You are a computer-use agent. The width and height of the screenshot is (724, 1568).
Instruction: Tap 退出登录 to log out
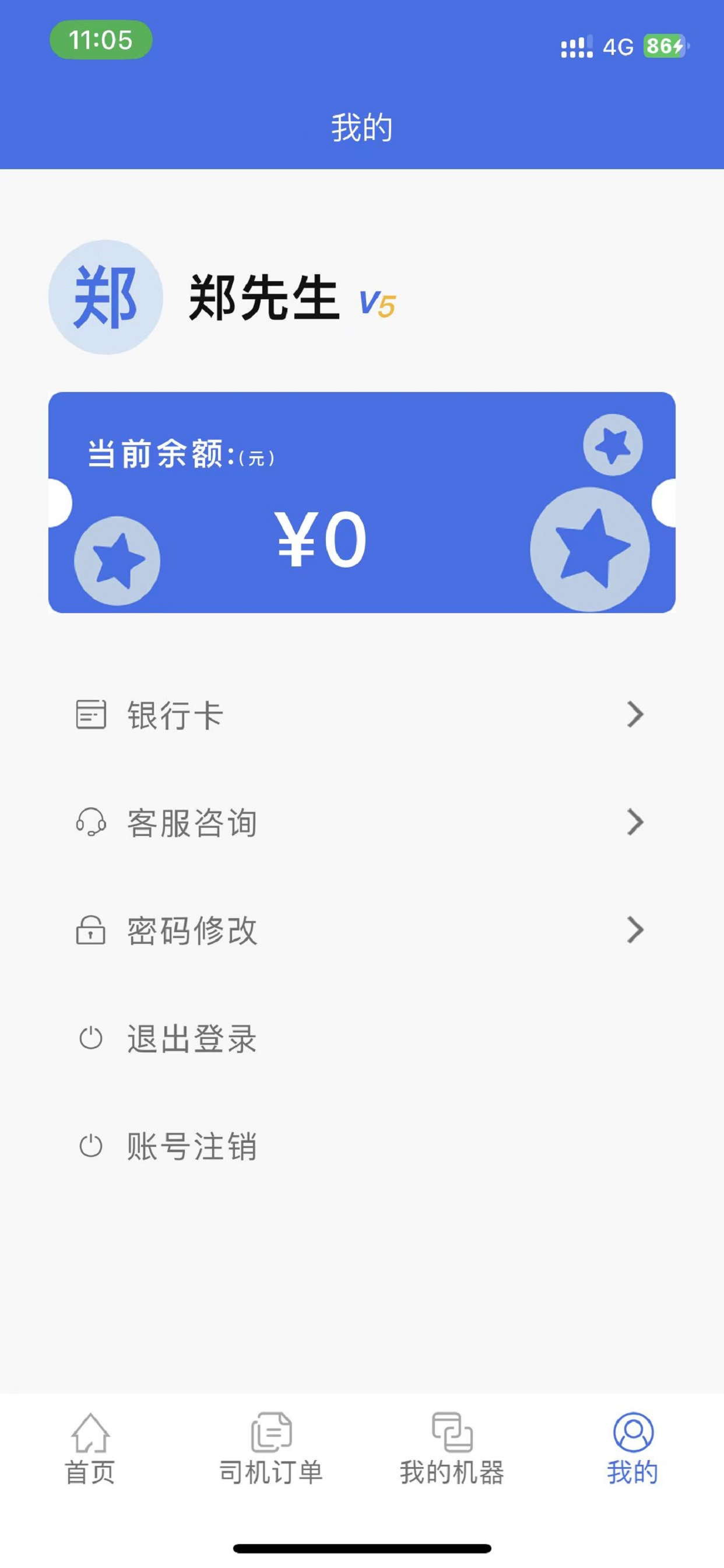361,1038
